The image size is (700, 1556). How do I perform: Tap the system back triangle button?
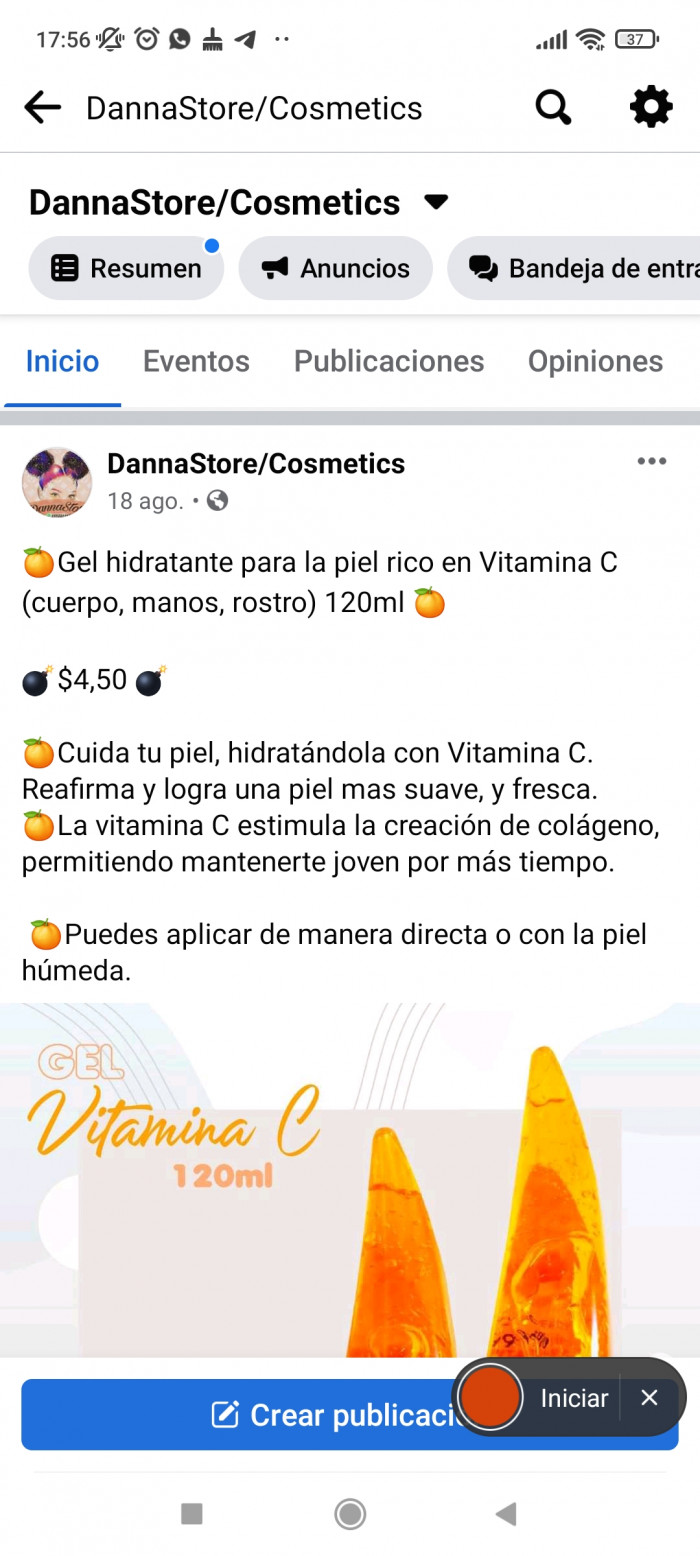[x=506, y=1514]
